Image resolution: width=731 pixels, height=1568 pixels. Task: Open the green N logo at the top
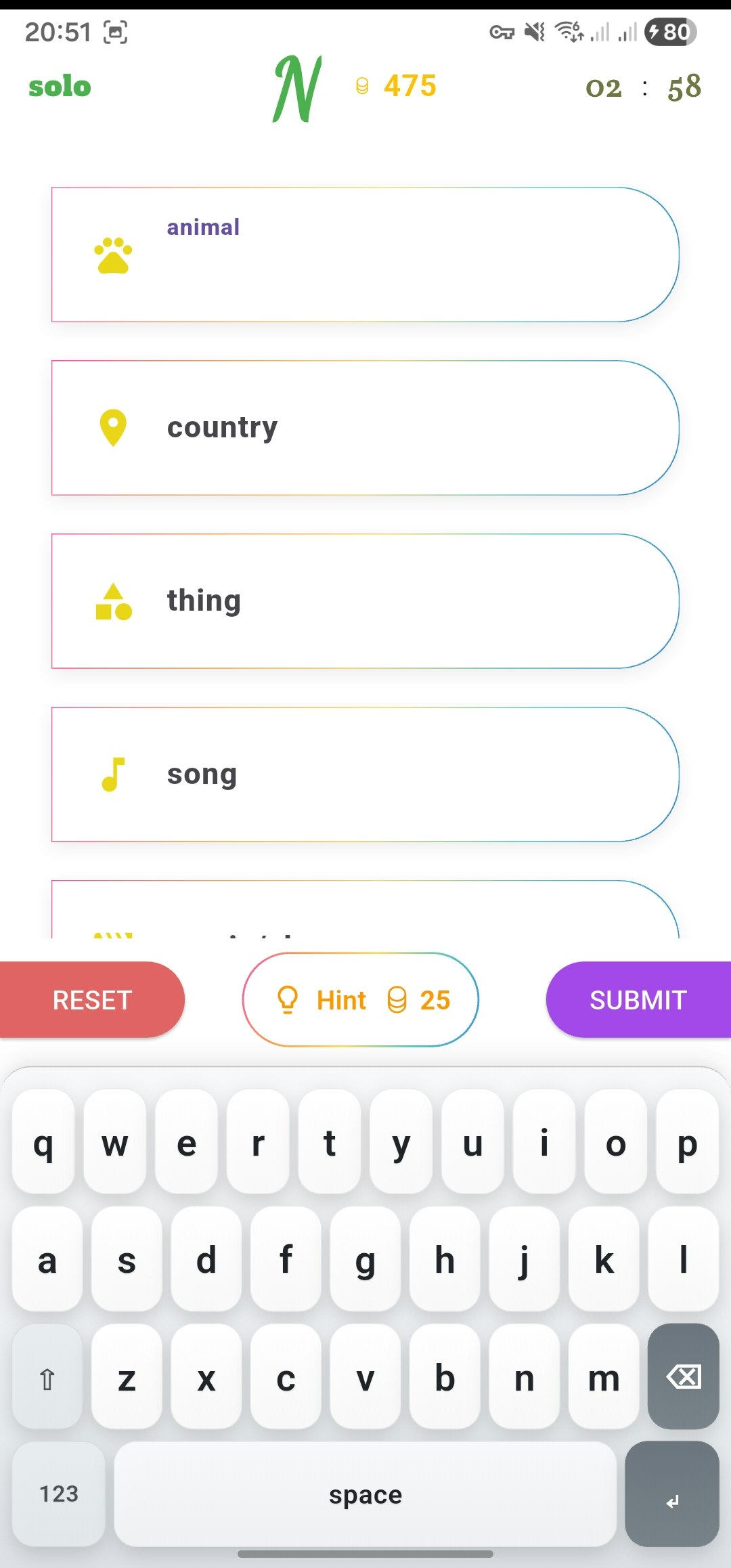click(x=296, y=89)
